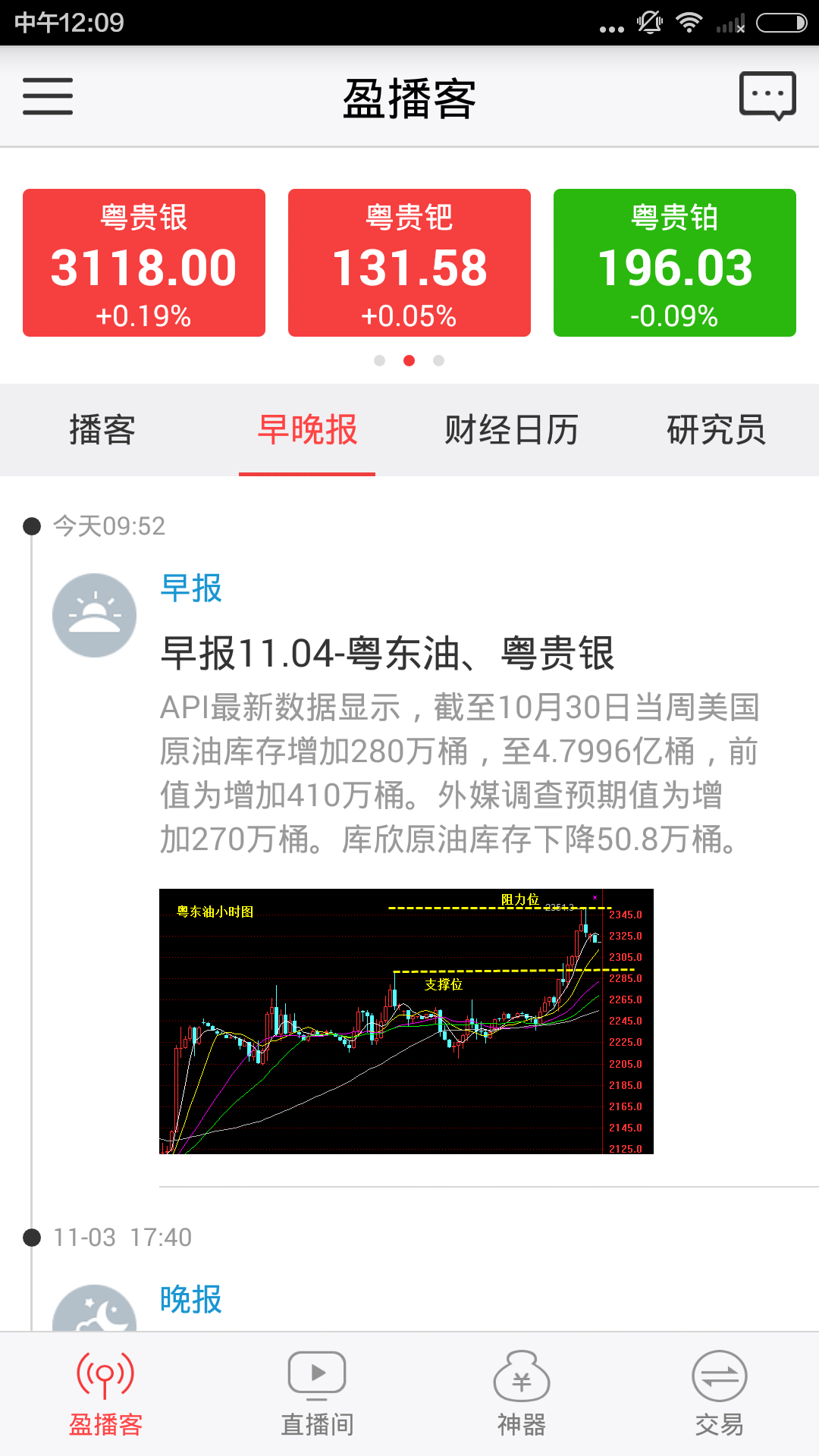The image size is (819, 1456).
Task: Open the 粤贵铂 price card
Action: (x=675, y=262)
